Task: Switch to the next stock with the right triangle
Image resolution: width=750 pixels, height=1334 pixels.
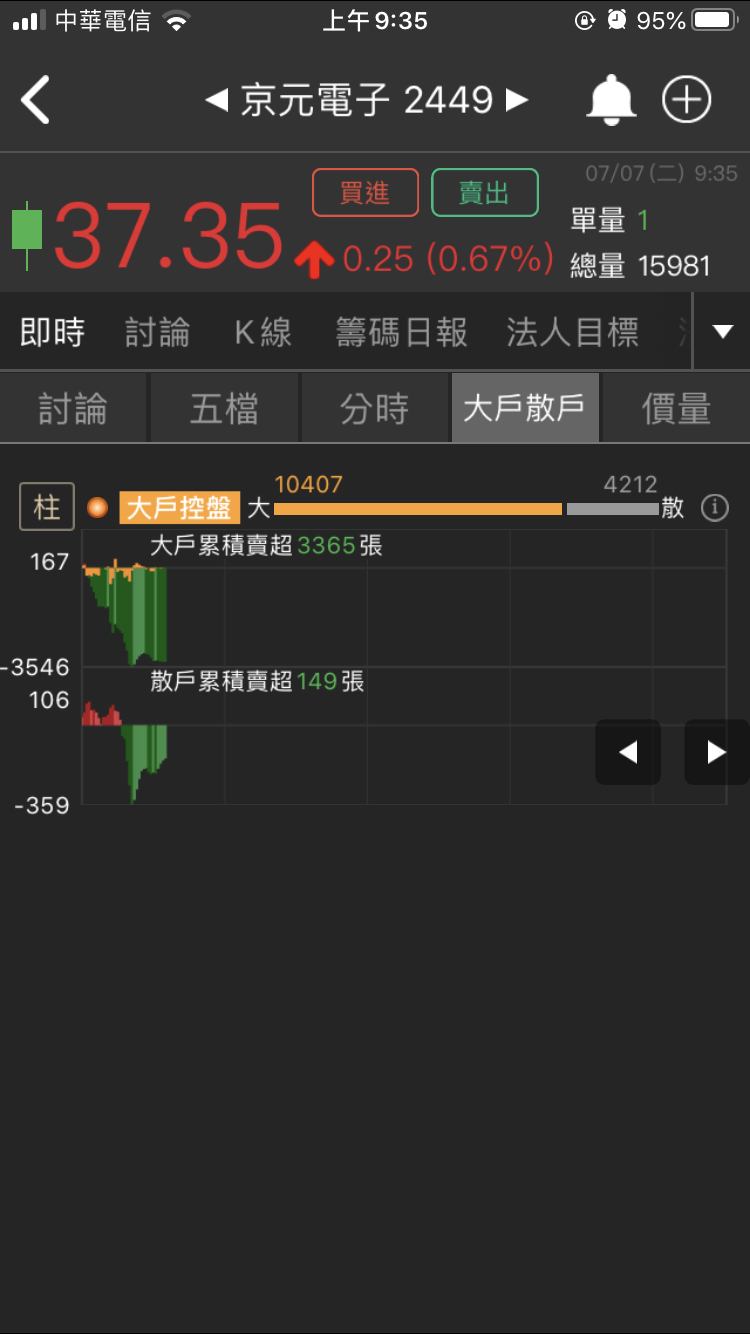Action: click(517, 100)
